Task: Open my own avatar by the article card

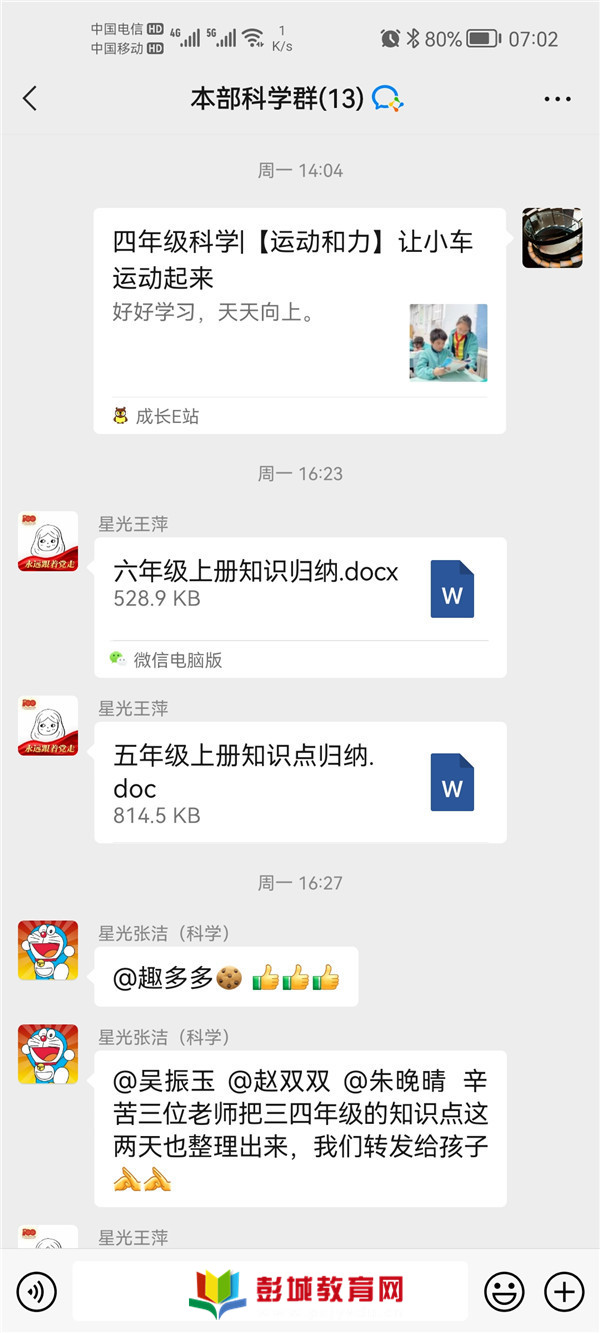Action: pyautogui.click(x=552, y=238)
